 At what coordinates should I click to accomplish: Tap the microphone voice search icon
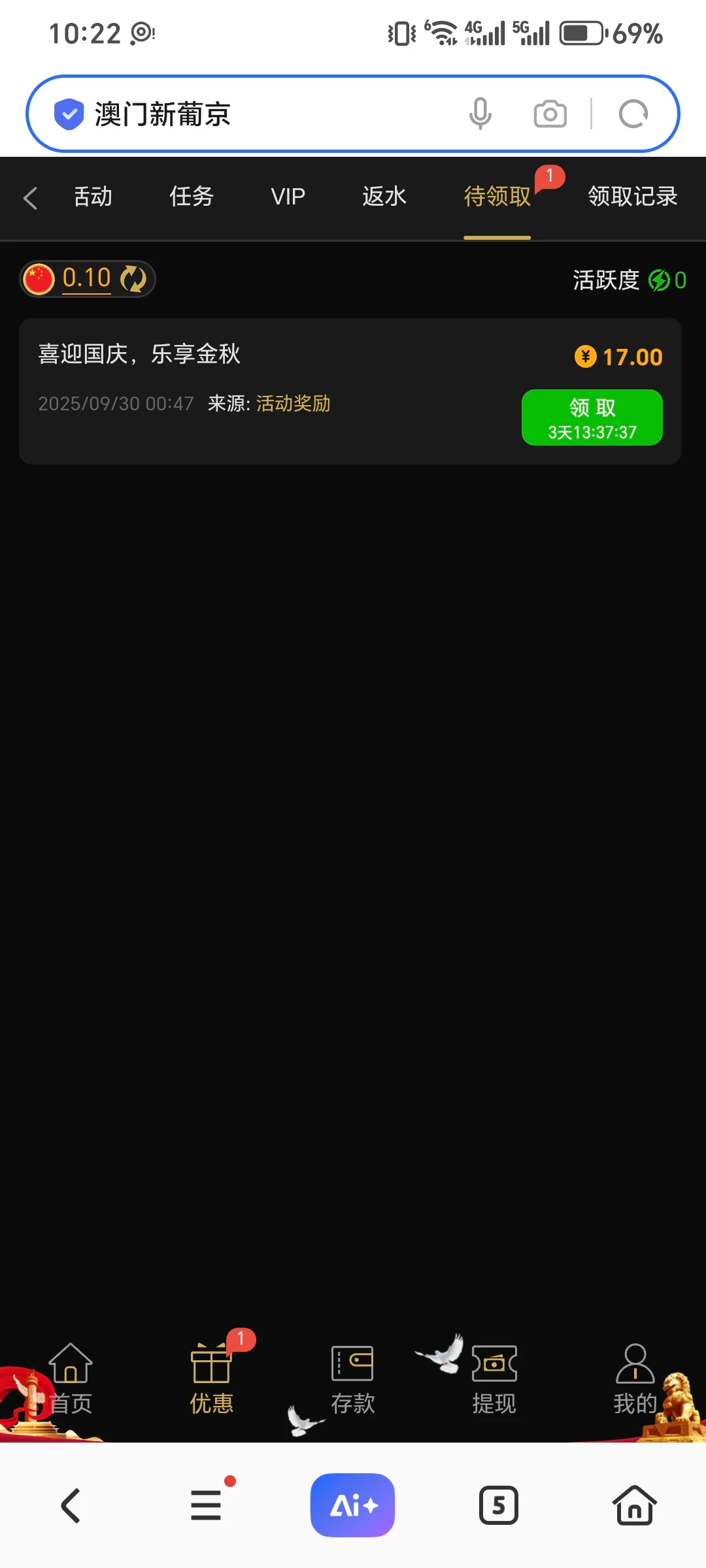[480, 114]
